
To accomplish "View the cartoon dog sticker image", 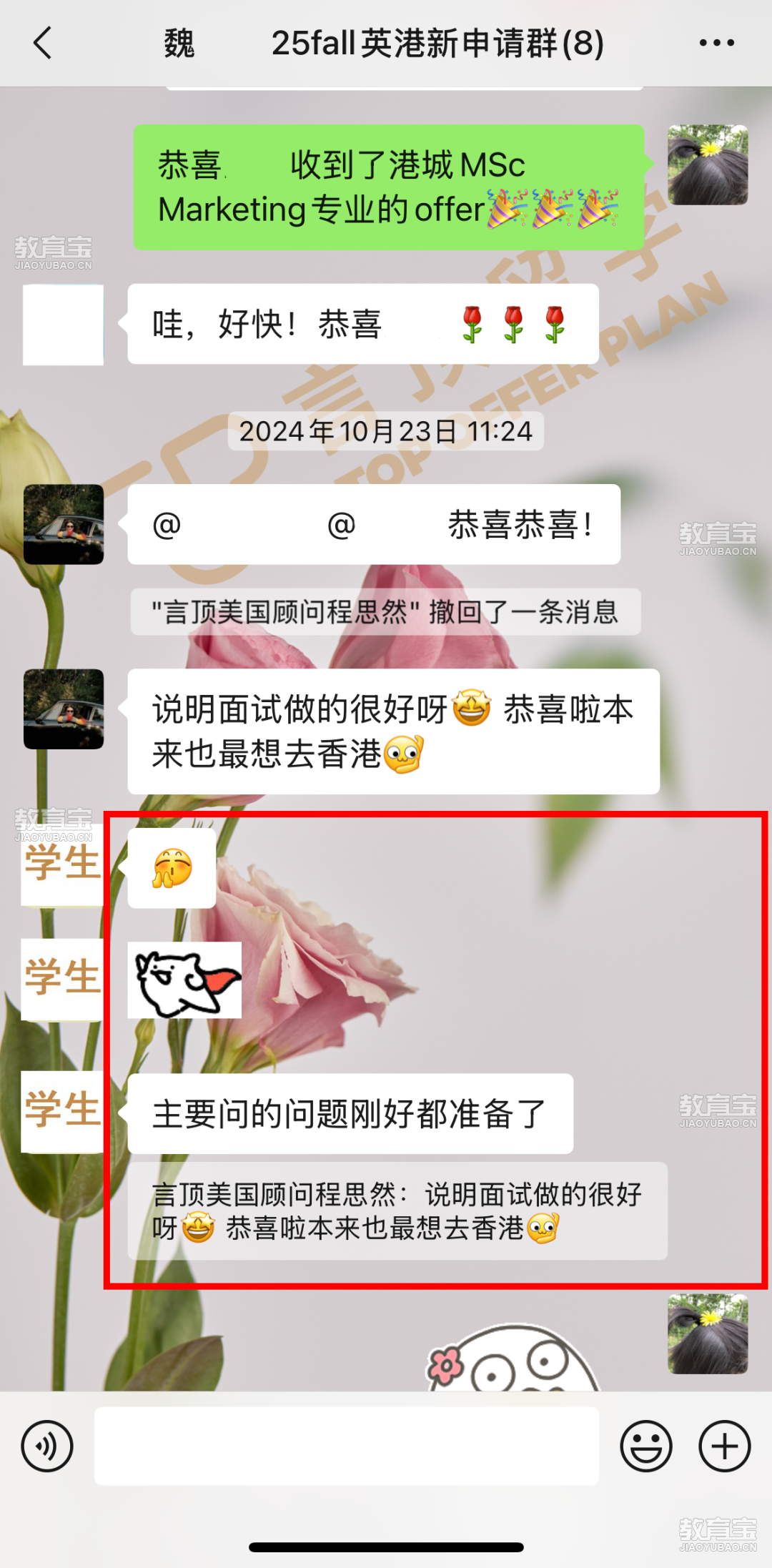I will tap(184, 980).
